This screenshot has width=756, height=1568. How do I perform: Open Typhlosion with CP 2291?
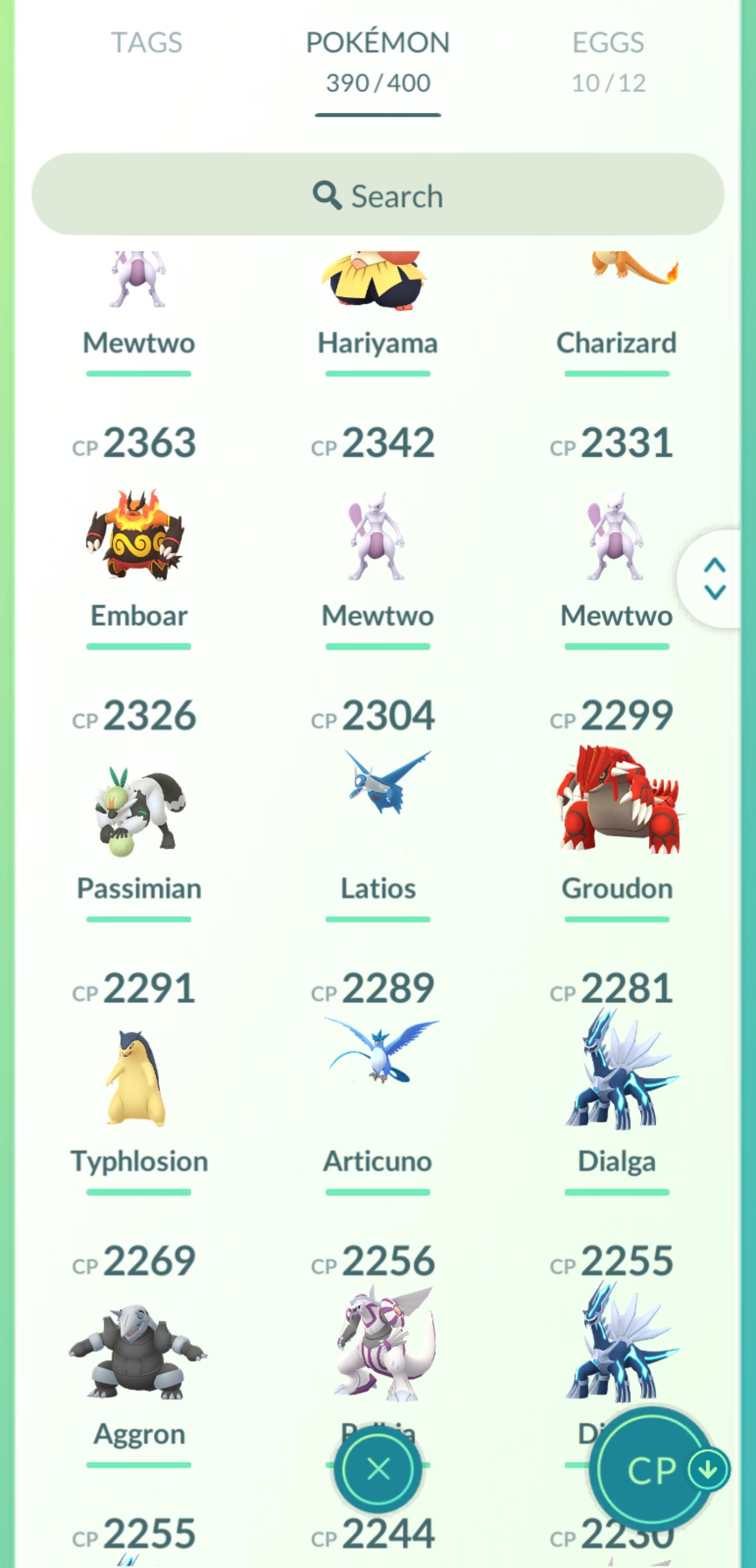coord(139,1080)
